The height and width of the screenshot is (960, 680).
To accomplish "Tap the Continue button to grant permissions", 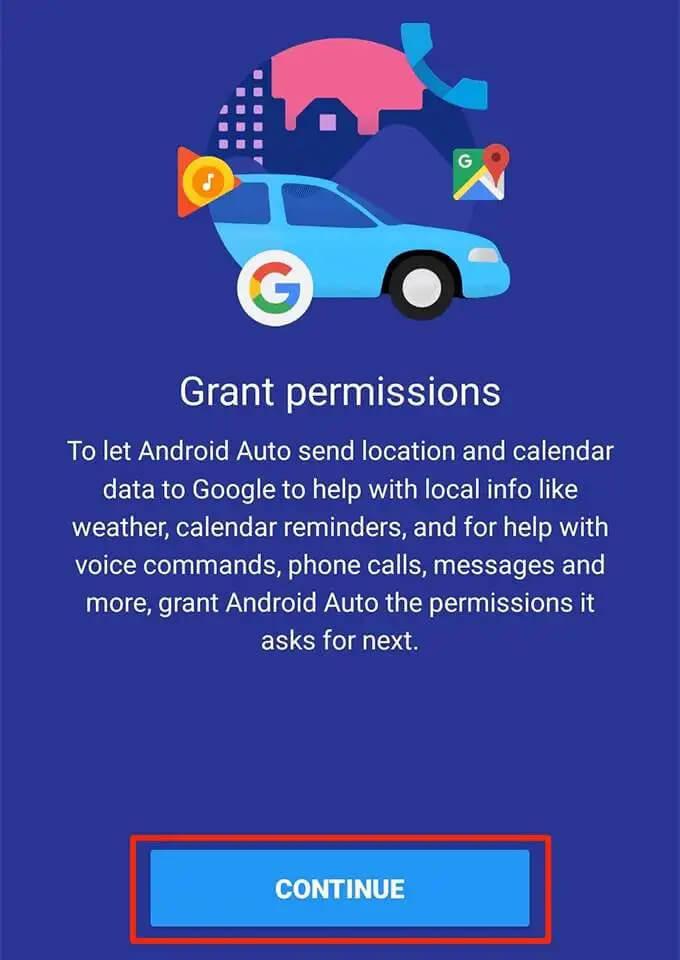I will coord(340,888).
